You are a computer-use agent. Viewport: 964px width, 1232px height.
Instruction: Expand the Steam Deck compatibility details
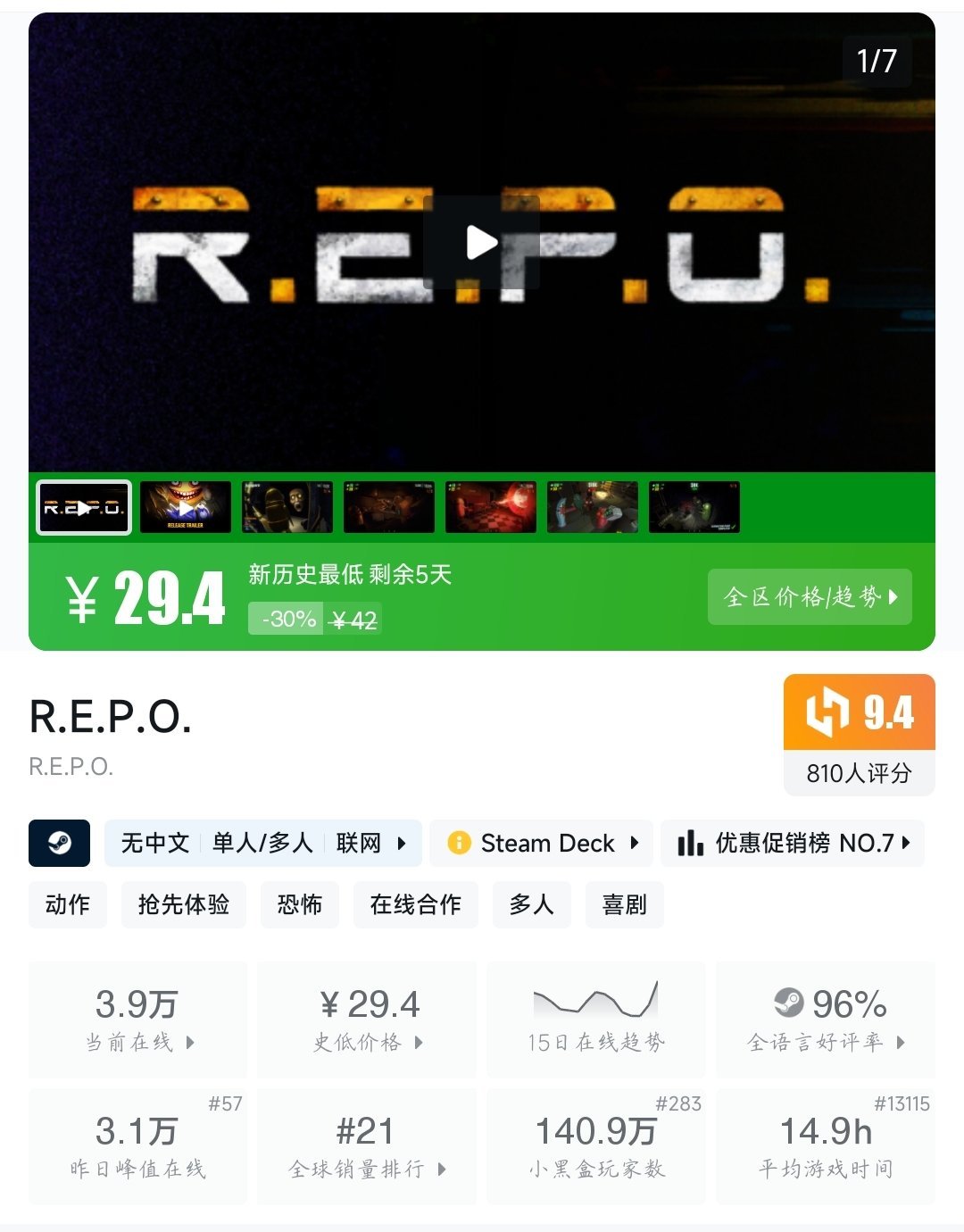[x=636, y=843]
